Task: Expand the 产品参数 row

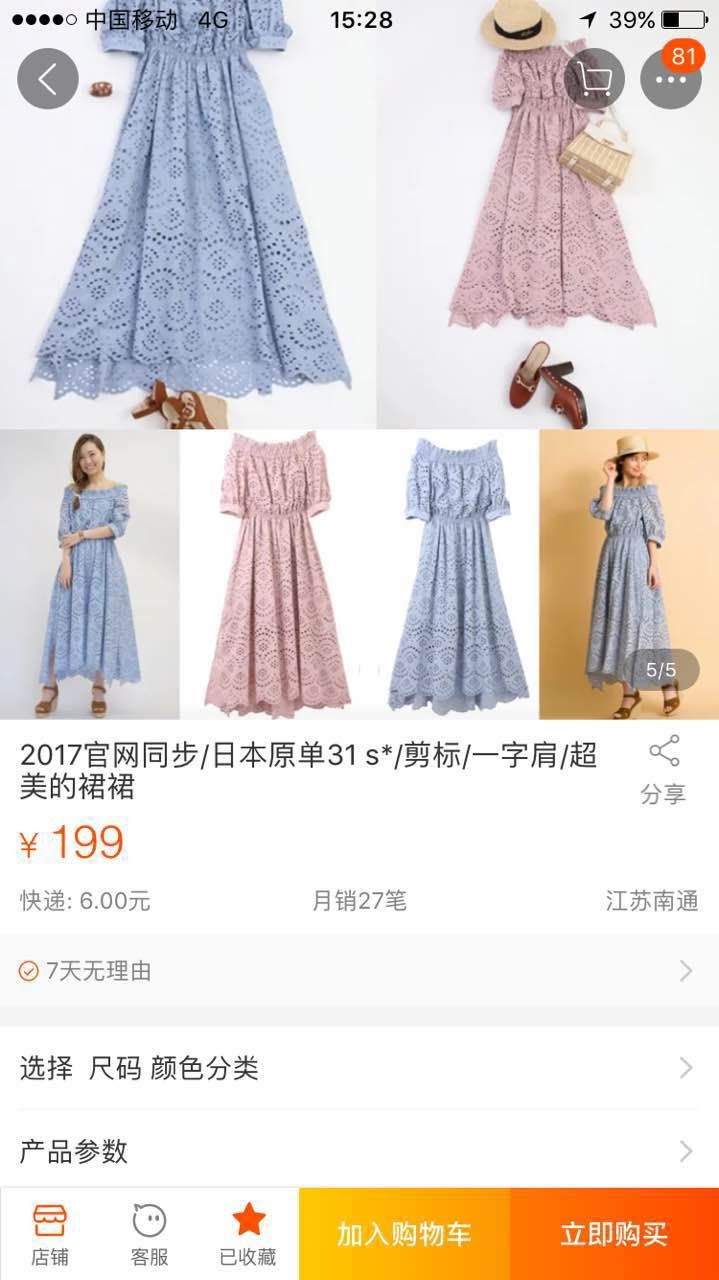Action: click(x=359, y=1151)
